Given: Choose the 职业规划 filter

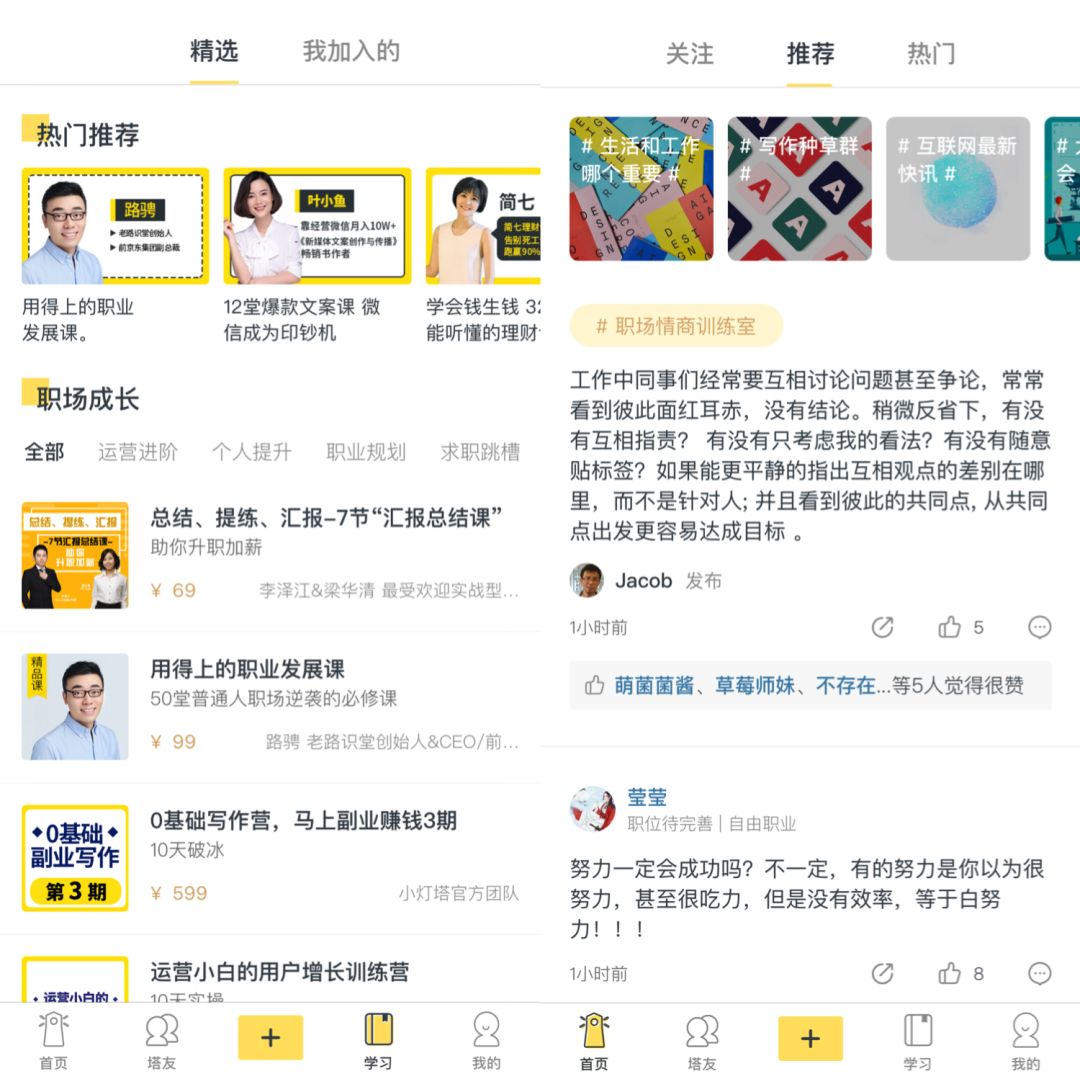Looking at the screenshot, I should click(x=366, y=452).
